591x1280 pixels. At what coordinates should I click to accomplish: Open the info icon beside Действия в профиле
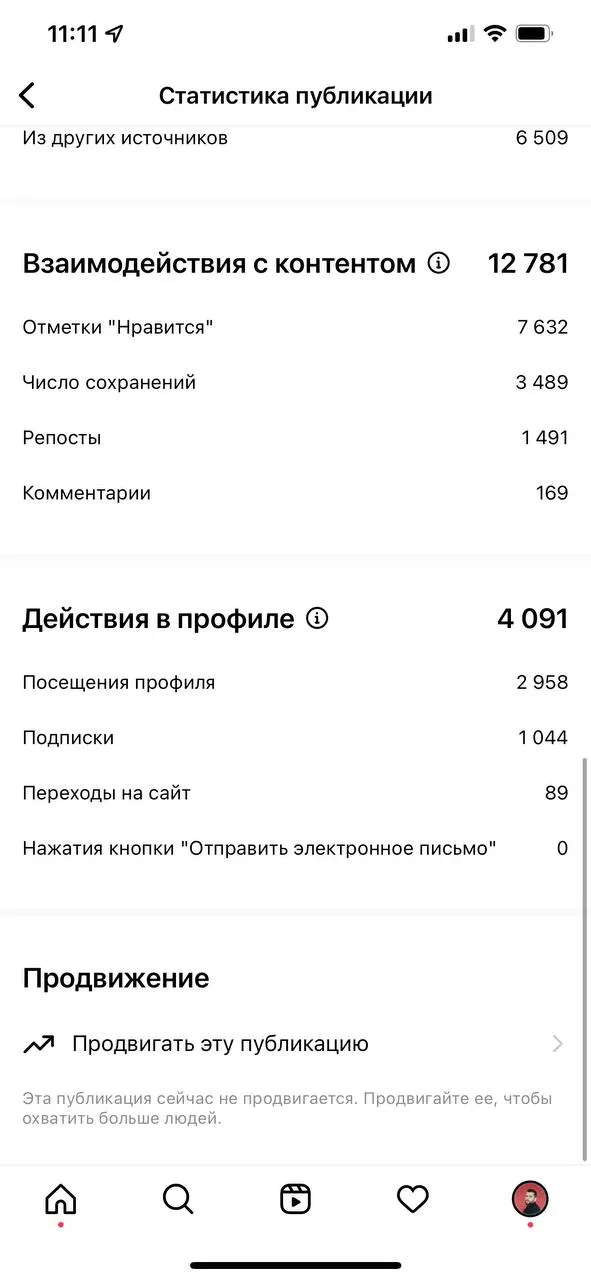[x=317, y=618]
